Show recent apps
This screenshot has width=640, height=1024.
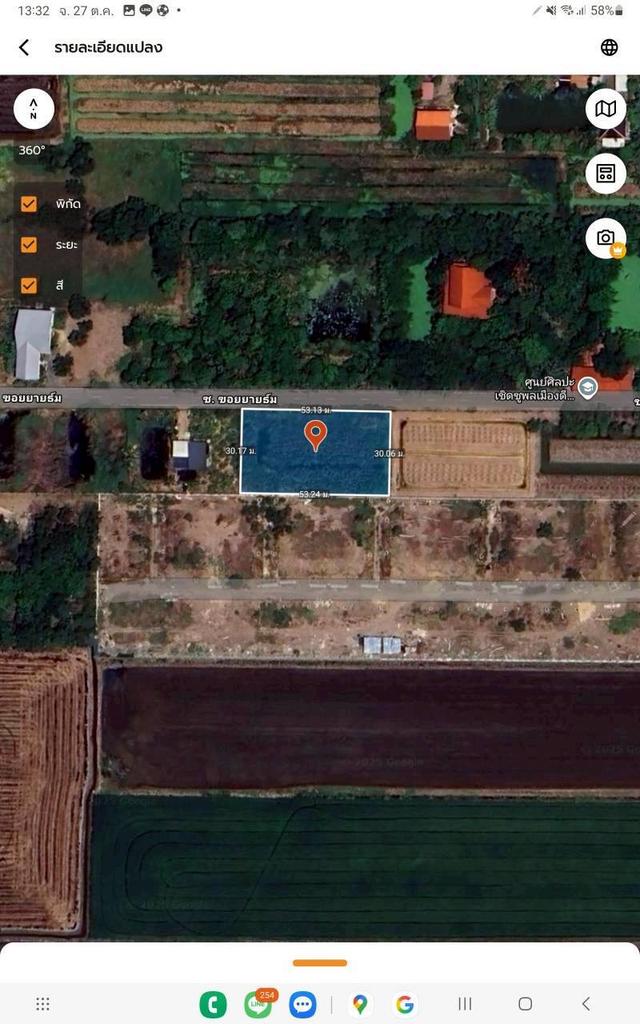click(465, 1004)
